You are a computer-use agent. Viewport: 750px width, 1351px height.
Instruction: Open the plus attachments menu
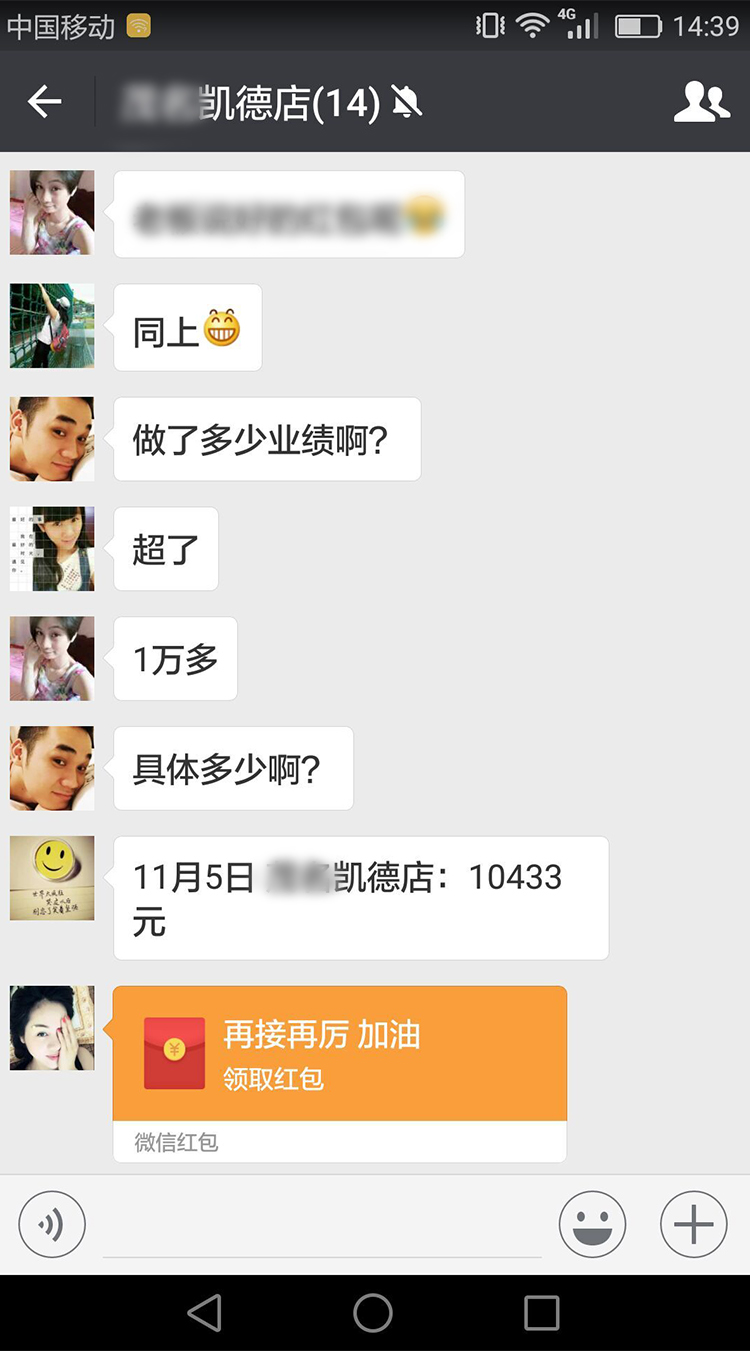coord(693,1224)
